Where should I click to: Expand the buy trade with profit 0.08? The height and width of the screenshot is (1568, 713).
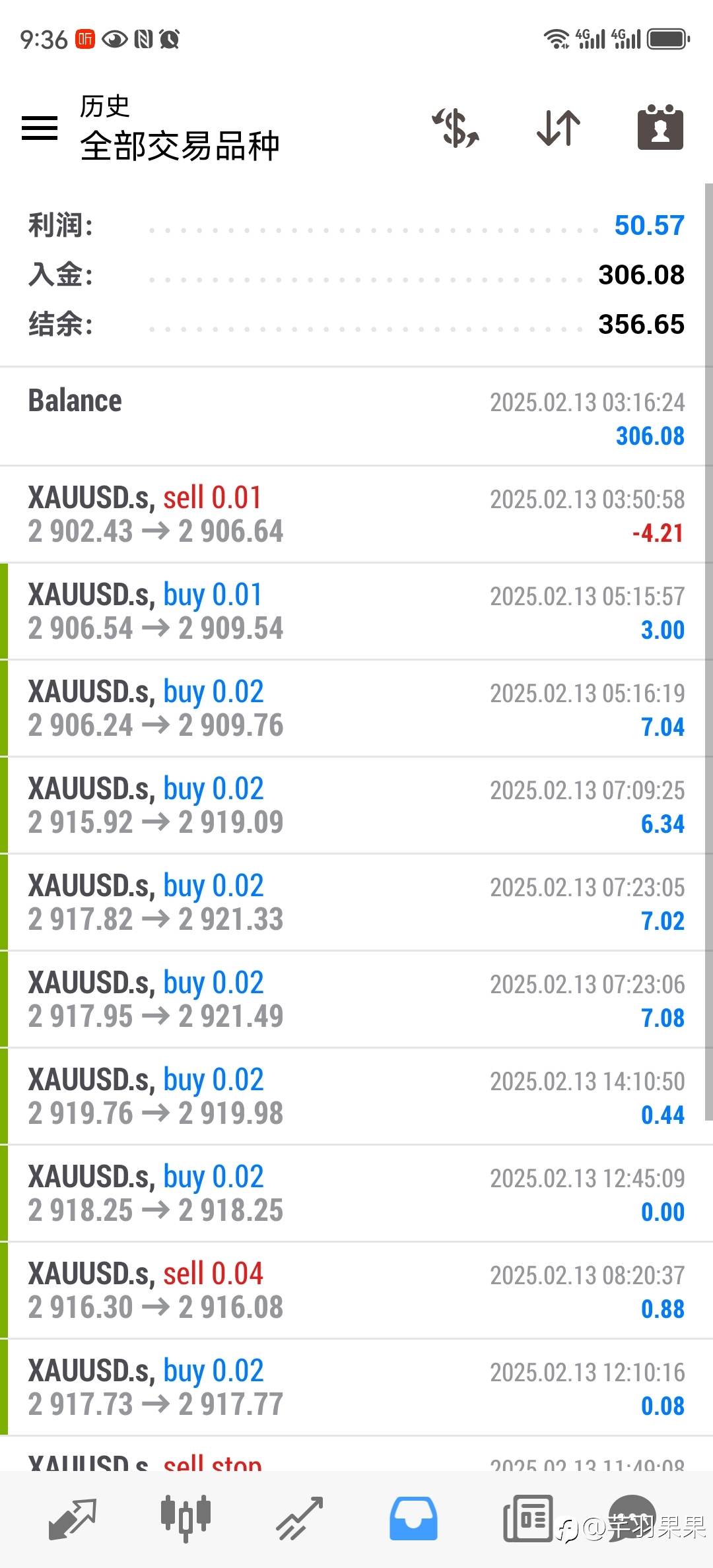click(356, 1388)
